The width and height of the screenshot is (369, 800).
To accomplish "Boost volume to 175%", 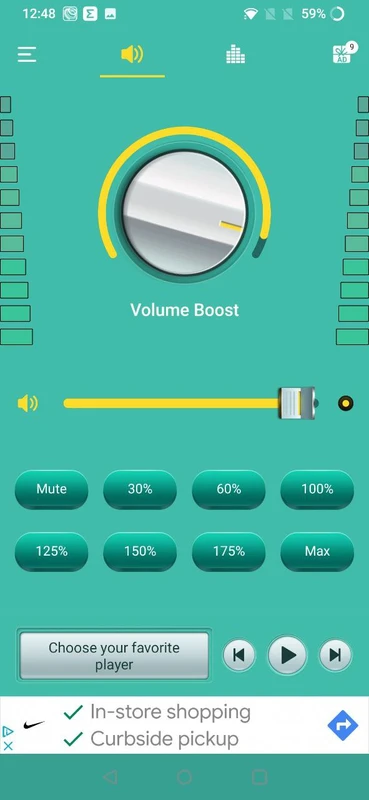I will (x=229, y=552).
